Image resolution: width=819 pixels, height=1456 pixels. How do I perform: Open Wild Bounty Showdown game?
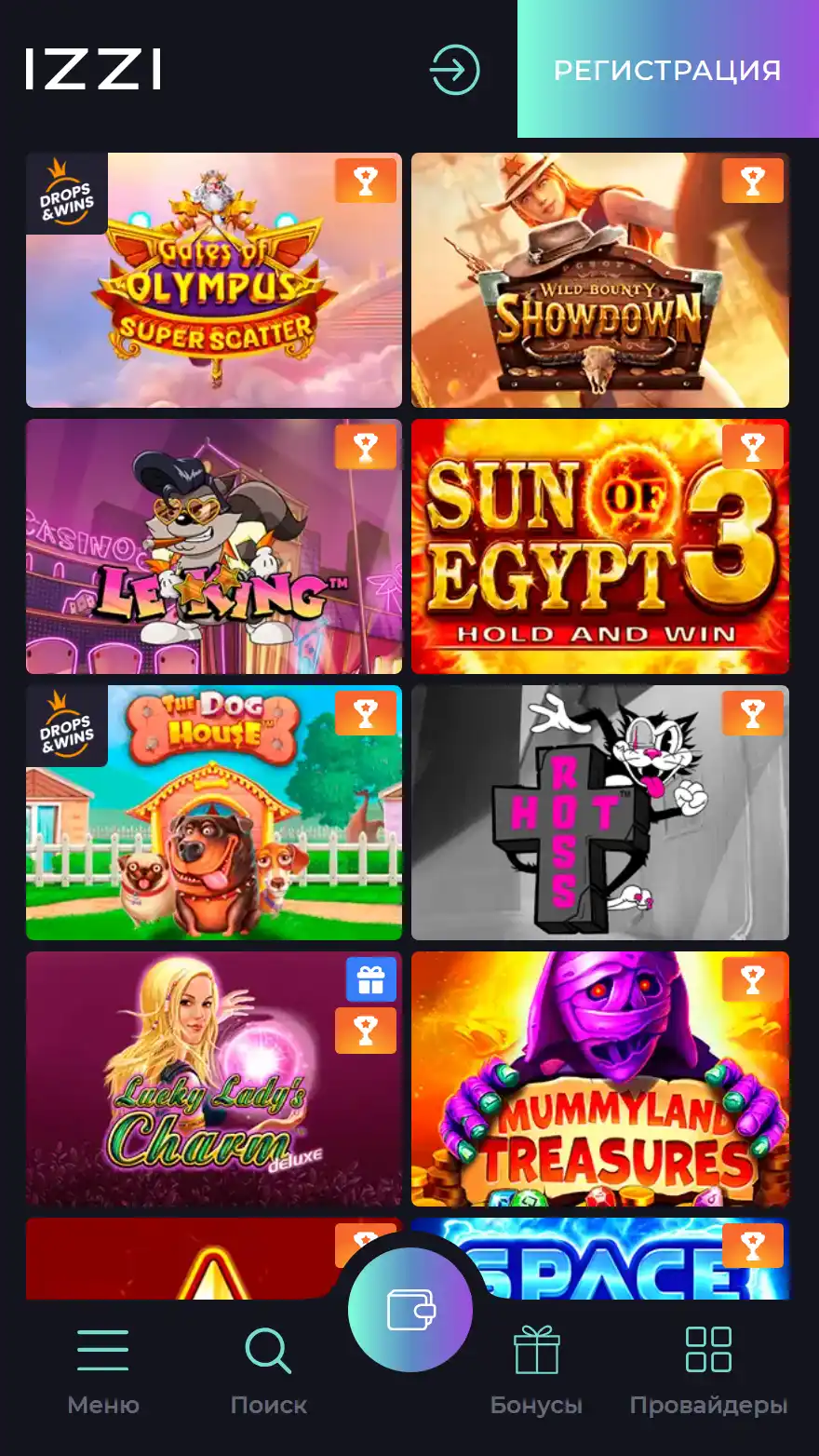pyautogui.click(x=599, y=280)
